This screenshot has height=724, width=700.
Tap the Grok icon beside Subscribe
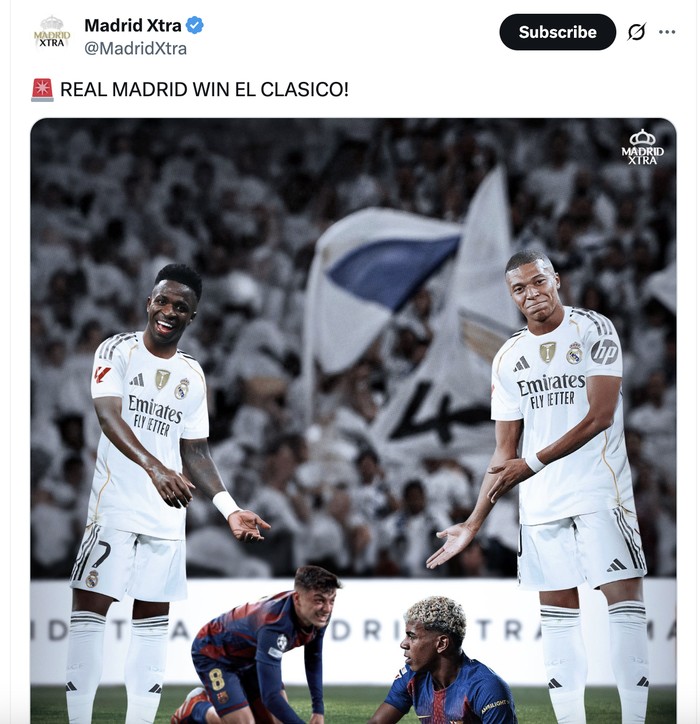636,32
